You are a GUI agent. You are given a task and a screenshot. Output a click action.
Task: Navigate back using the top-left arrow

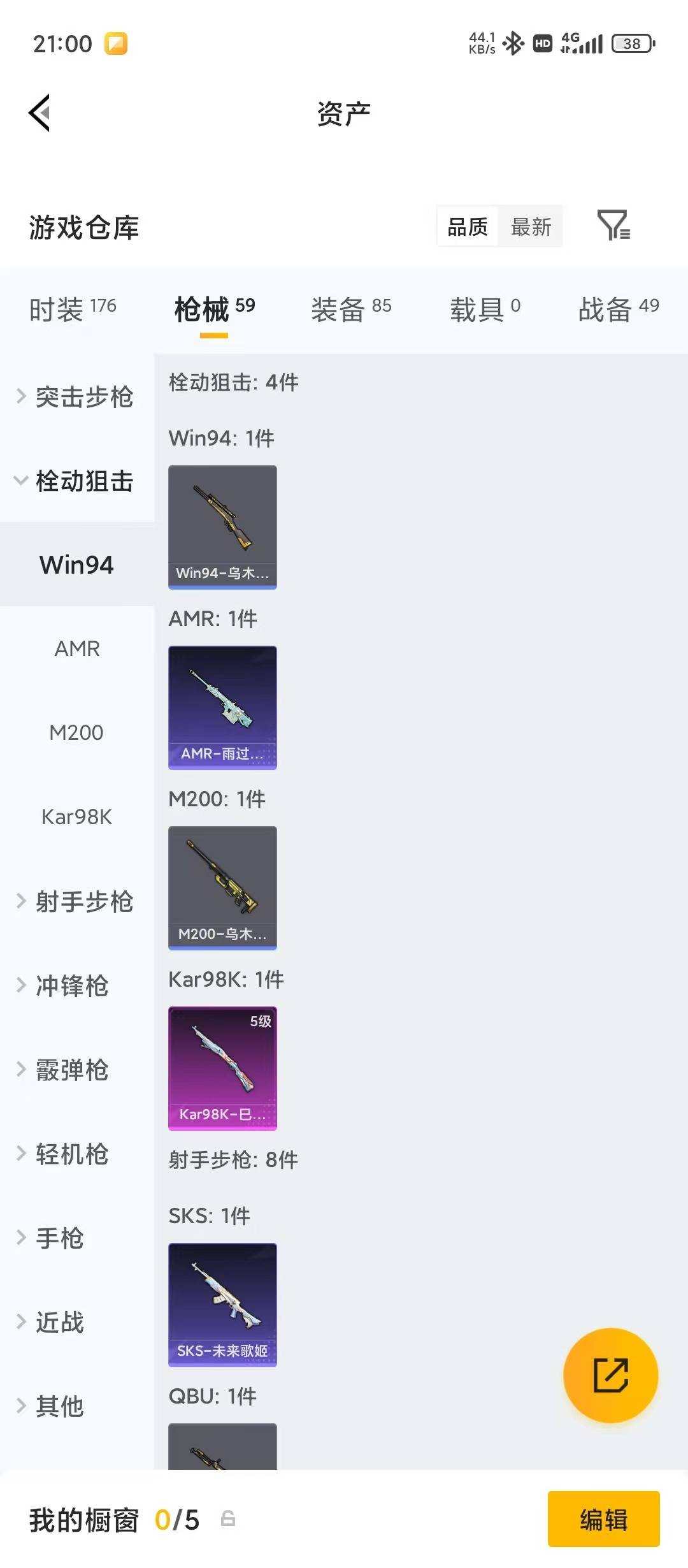(x=40, y=113)
